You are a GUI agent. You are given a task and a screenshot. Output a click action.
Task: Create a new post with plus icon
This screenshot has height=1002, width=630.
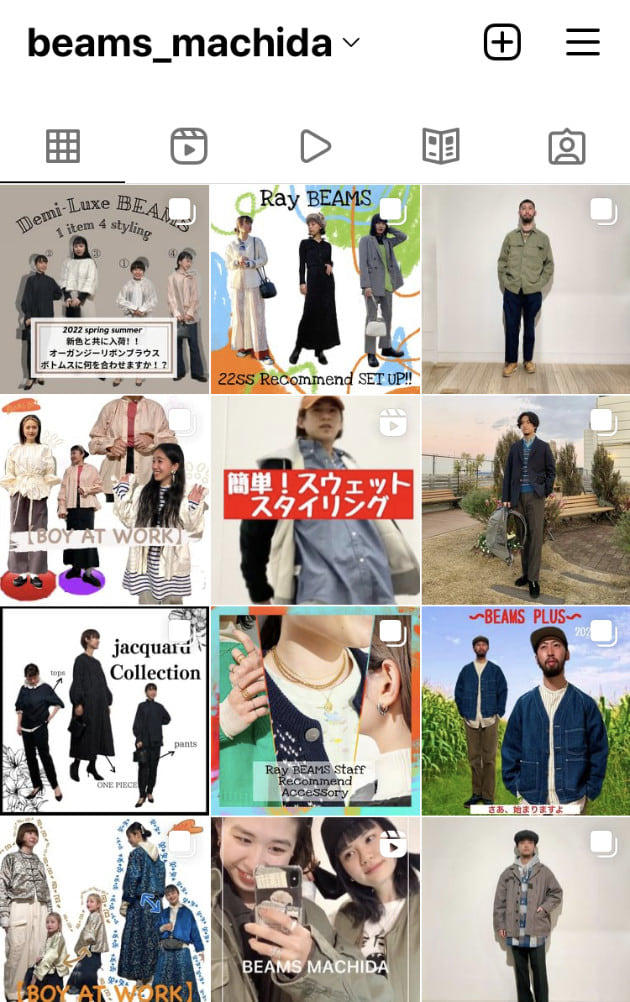(502, 42)
